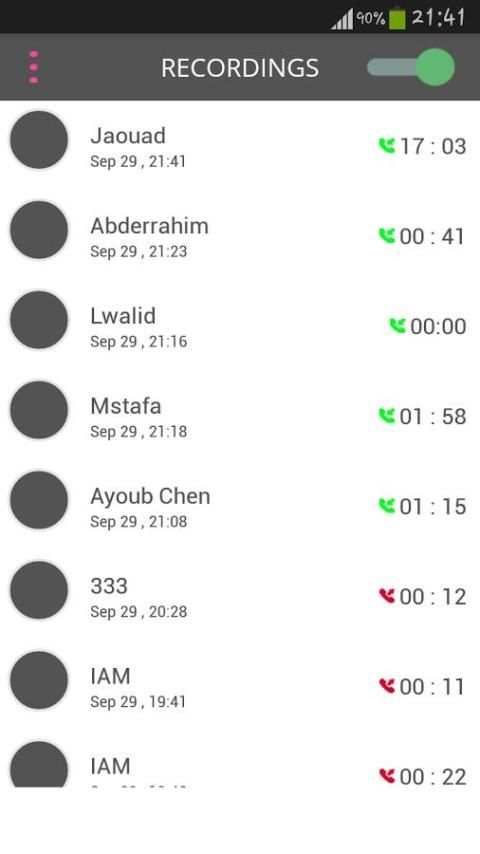This screenshot has height=854, width=480.
Task: Open Ayoub Chen's recording
Action: click(240, 506)
